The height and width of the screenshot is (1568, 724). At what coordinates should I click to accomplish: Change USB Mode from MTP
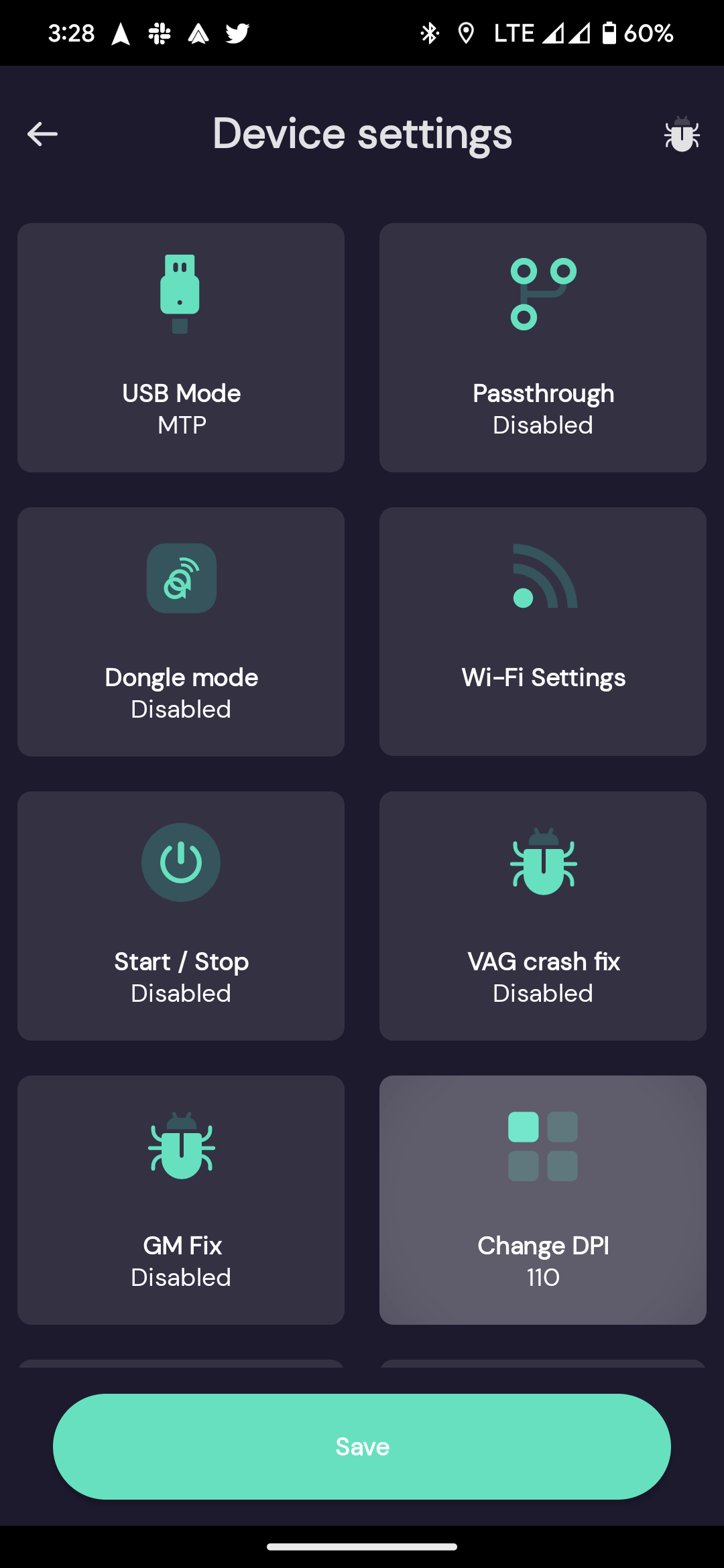(x=180, y=346)
